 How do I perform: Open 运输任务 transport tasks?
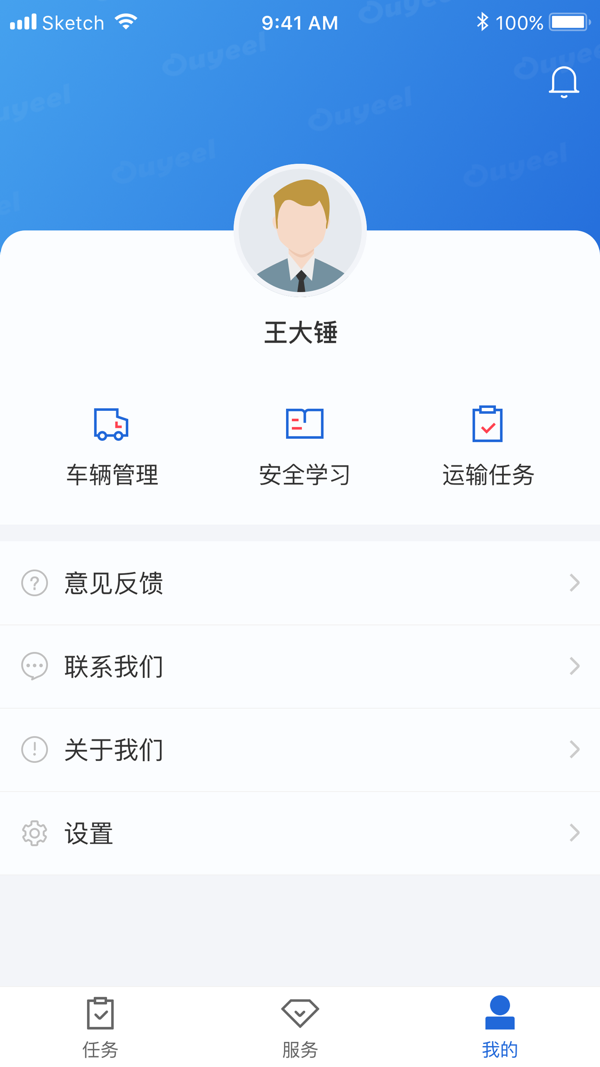[488, 446]
